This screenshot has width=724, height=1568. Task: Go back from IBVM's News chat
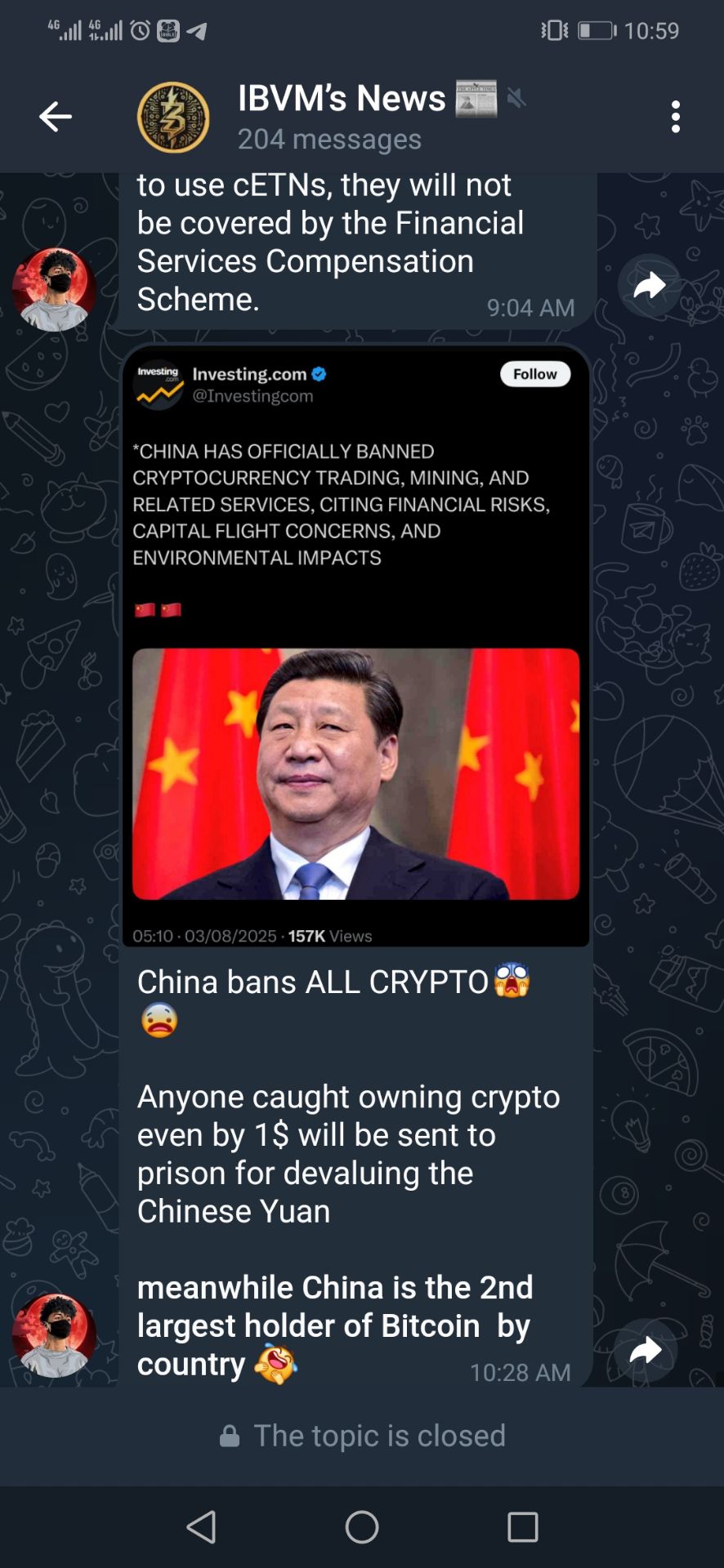point(56,117)
